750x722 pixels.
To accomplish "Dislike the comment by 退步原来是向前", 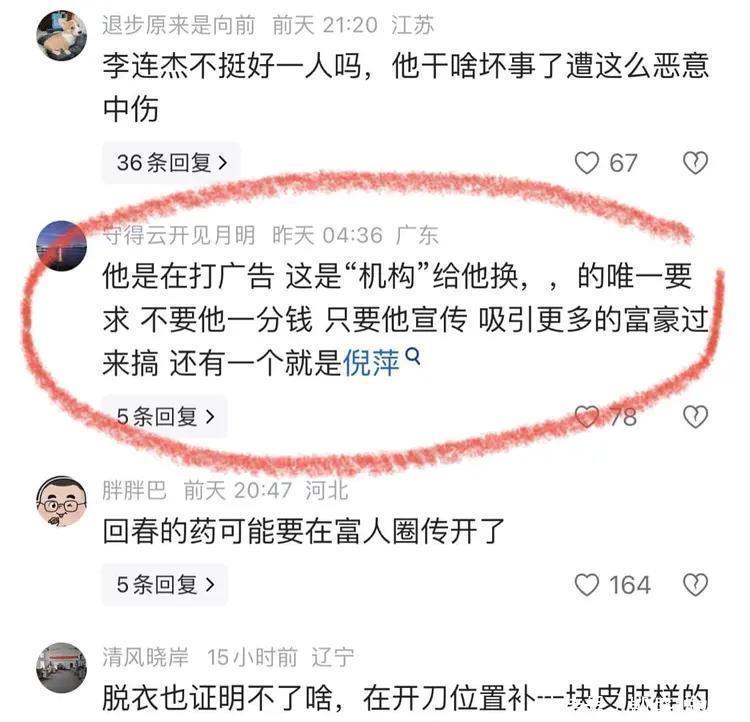I will click(695, 163).
